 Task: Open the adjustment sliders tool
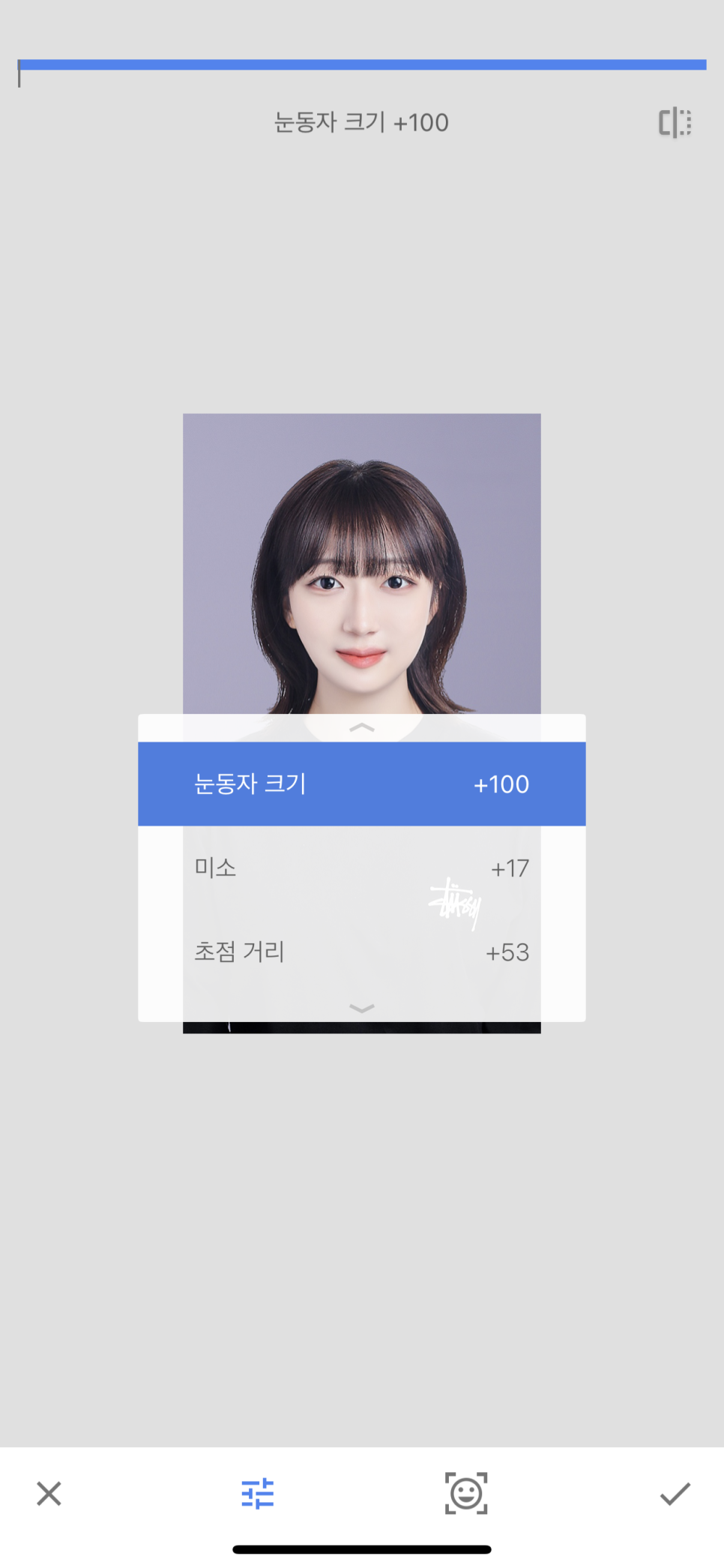257,1493
